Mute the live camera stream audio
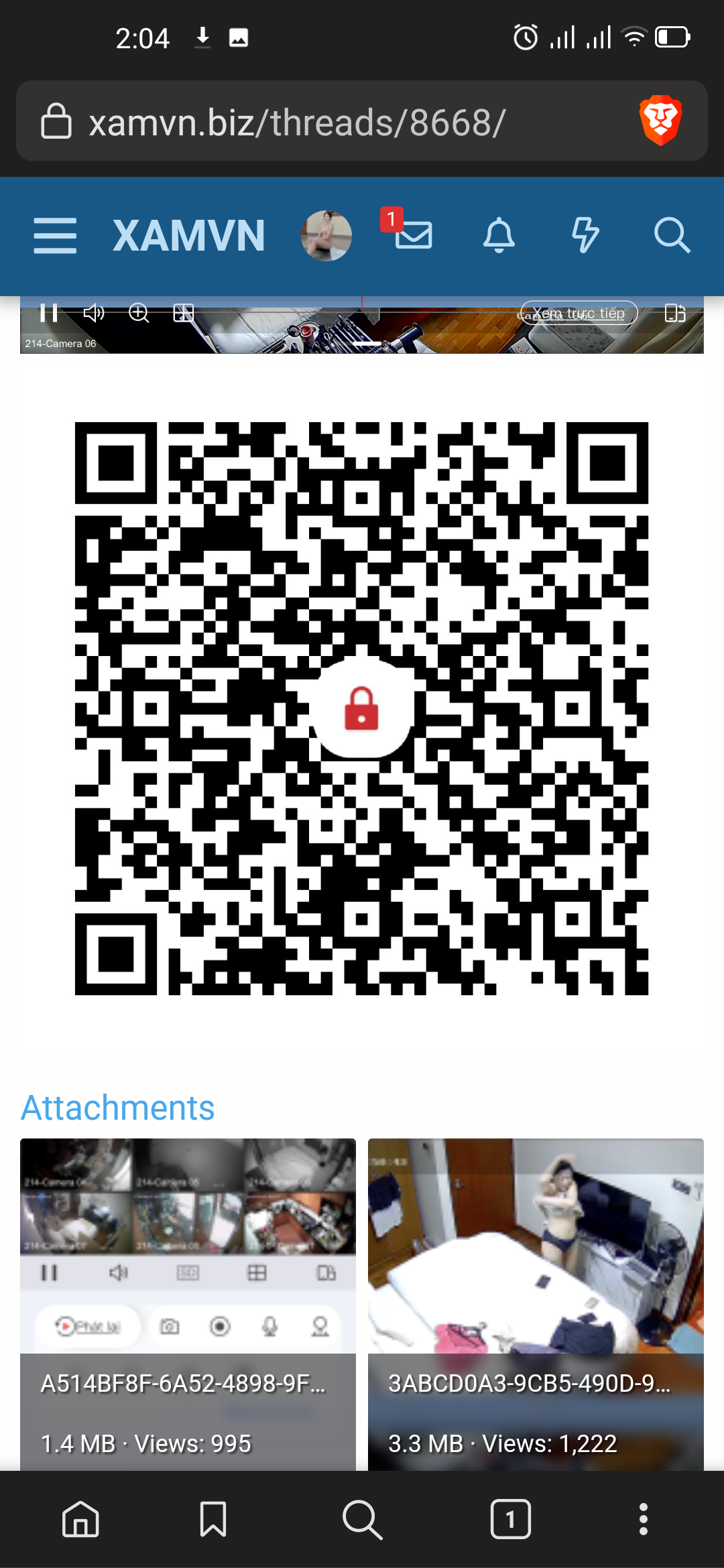Screen dimensions: 724x1568 (x=94, y=313)
